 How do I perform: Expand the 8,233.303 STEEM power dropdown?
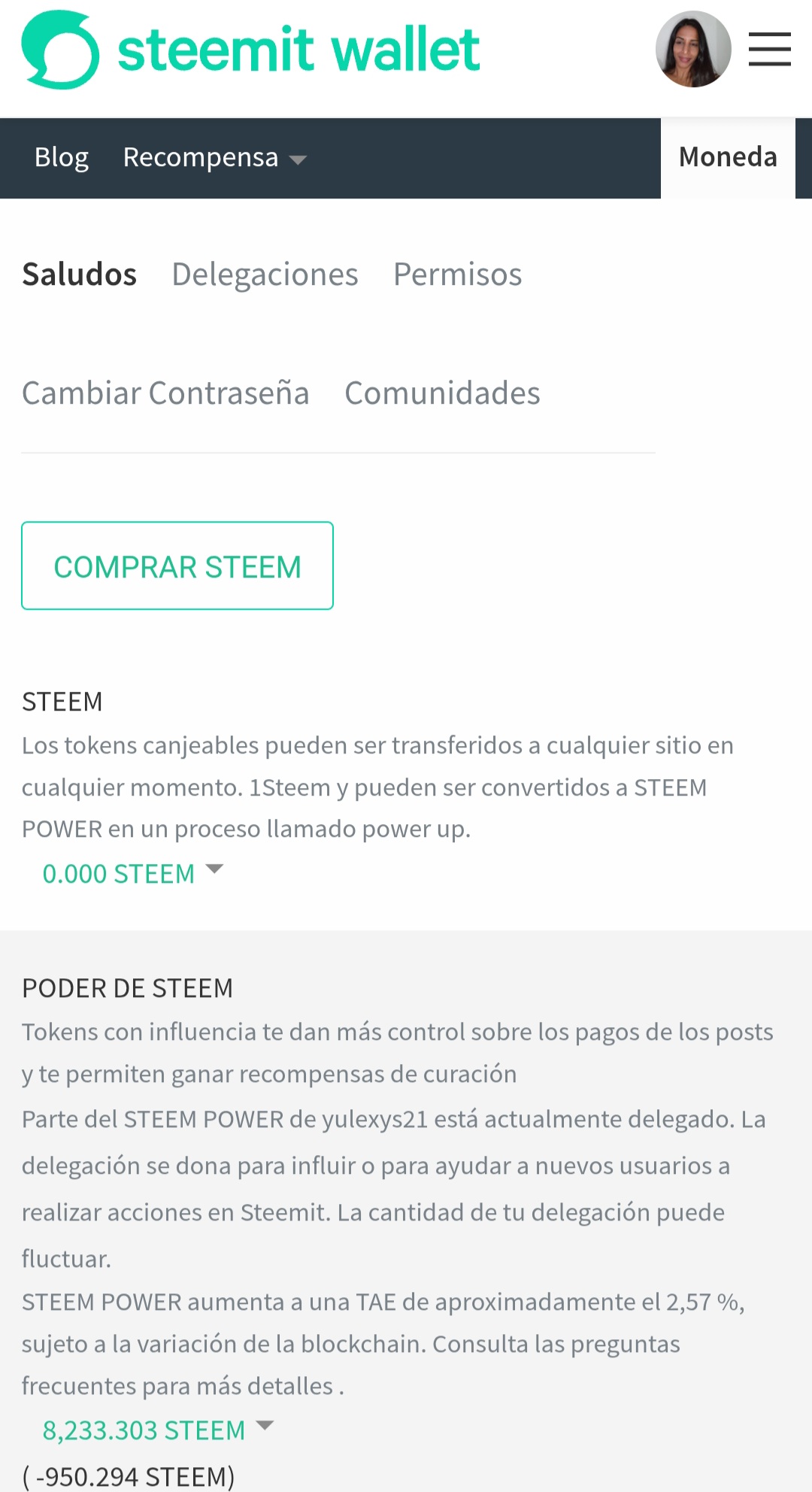(x=158, y=1430)
